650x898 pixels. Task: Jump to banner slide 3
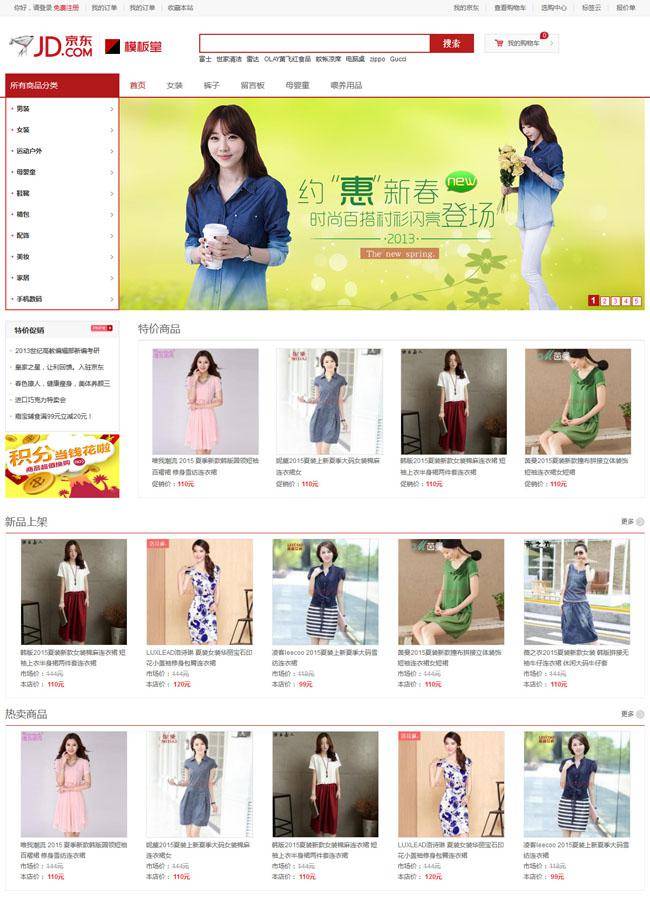pyautogui.click(x=615, y=300)
